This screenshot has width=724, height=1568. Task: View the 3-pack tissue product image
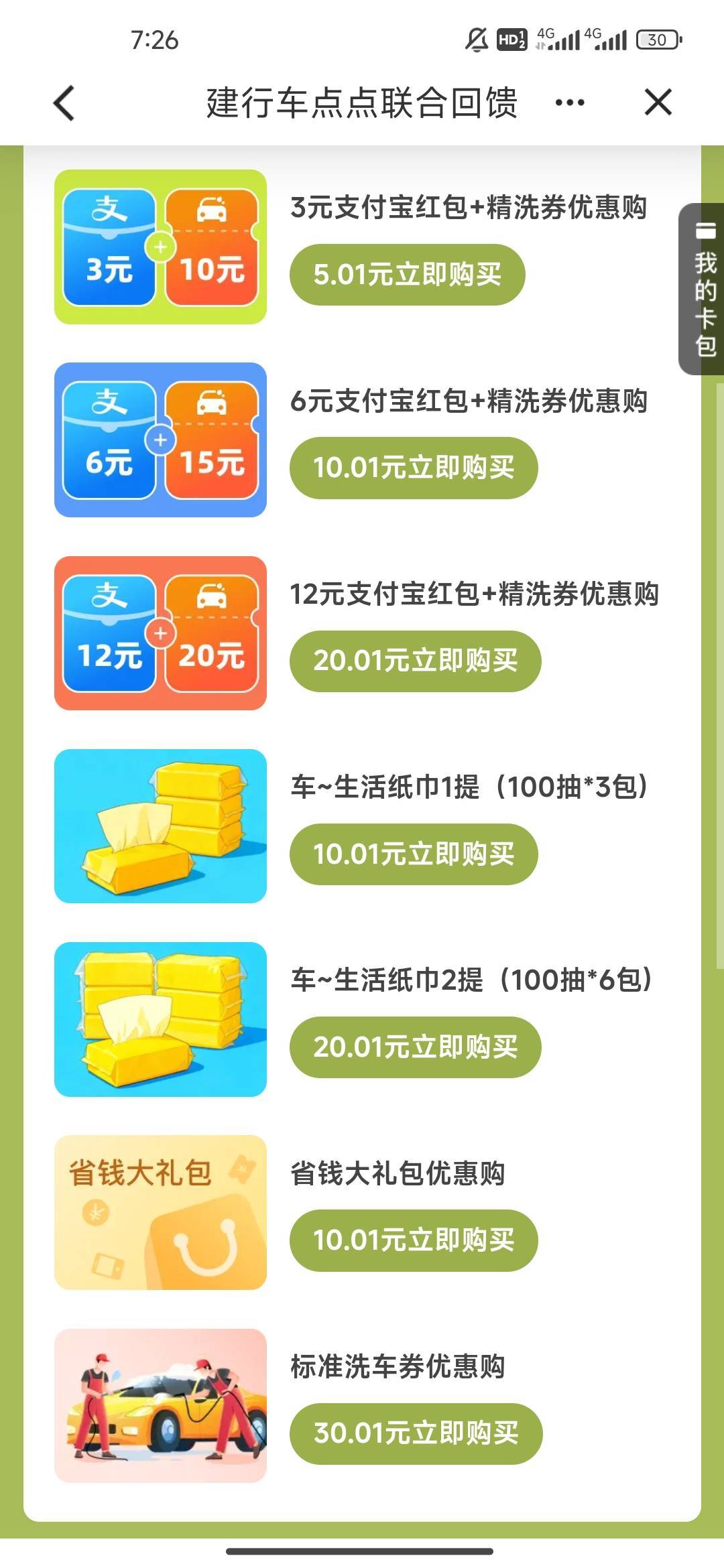160,826
